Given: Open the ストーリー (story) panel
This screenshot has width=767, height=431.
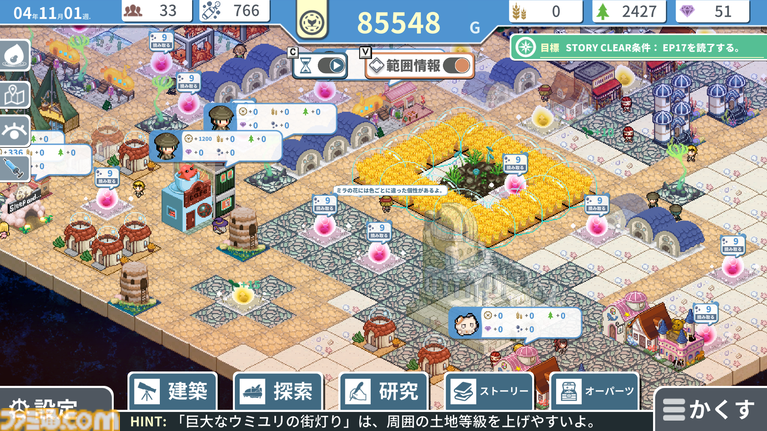Looking at the screenshot, I should pyautogui.click(x=490, y=390).
